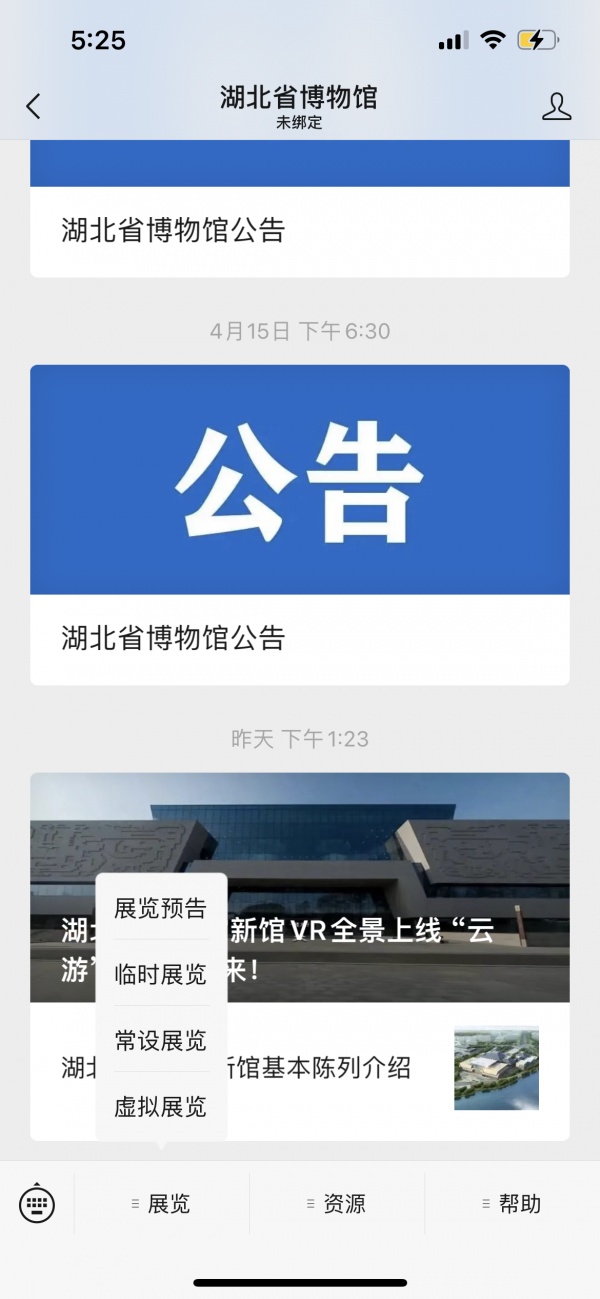The height and width of the screenshot is (1299, 600).
Task: Open the 基本陈列介绍 article row
Action: click(300, 1069)
